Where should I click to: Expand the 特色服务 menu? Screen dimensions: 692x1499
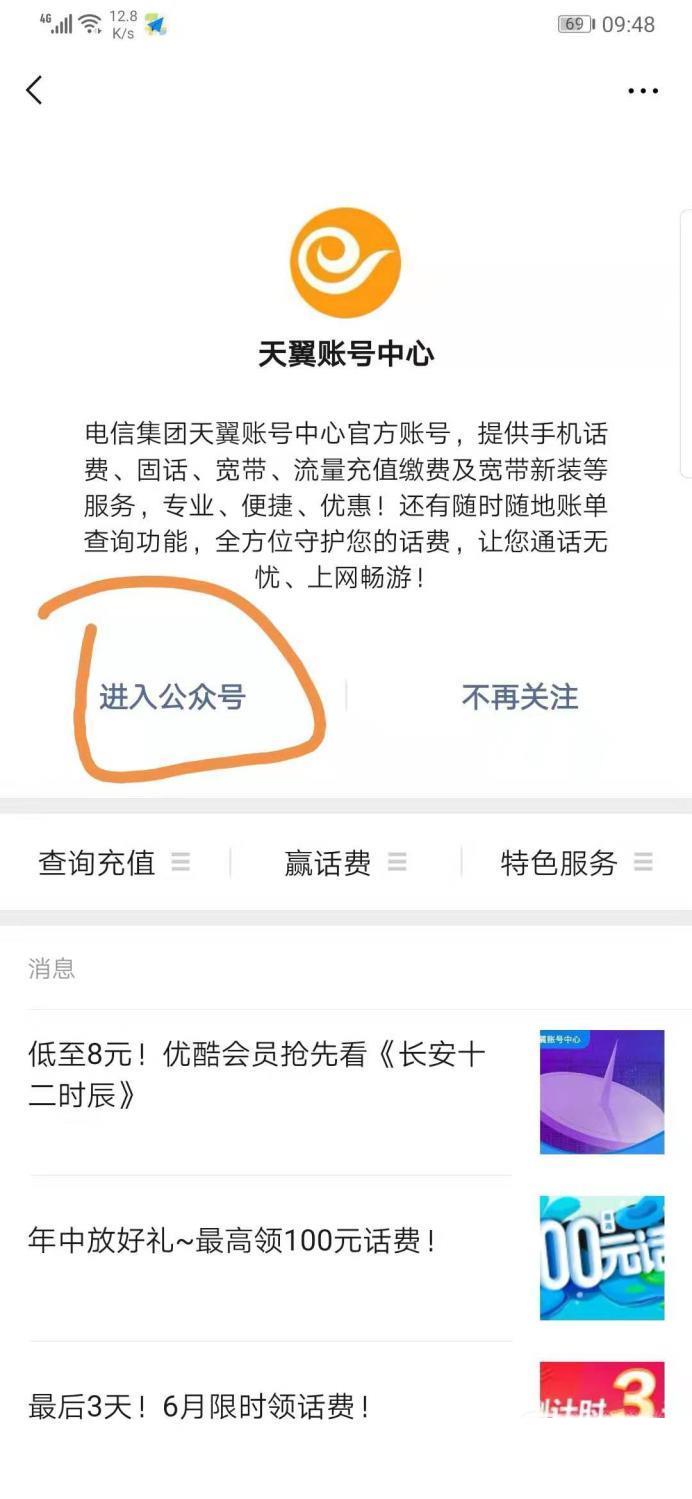[x=576, y=862]
